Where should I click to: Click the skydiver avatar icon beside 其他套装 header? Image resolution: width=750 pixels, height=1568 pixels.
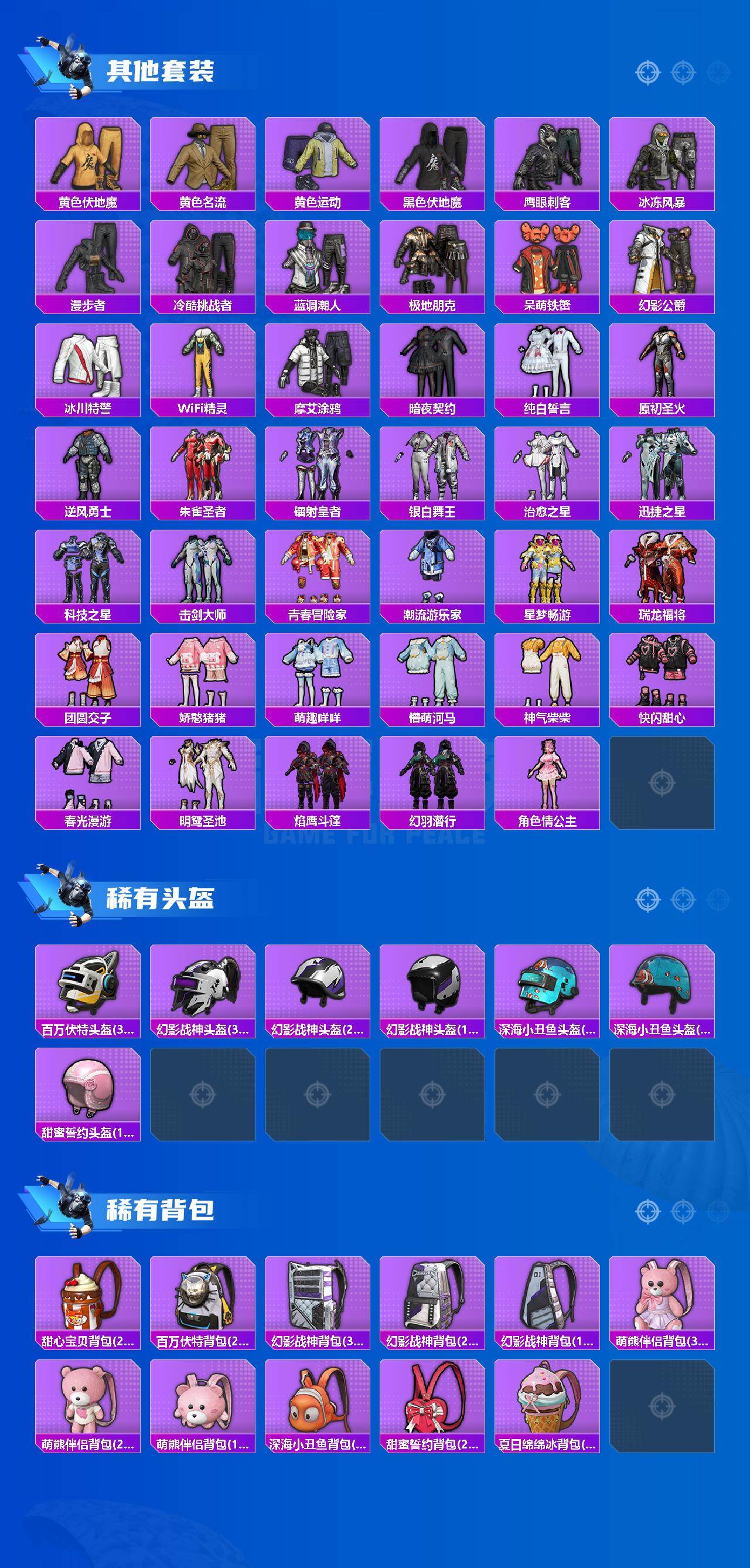click(76, 64)
